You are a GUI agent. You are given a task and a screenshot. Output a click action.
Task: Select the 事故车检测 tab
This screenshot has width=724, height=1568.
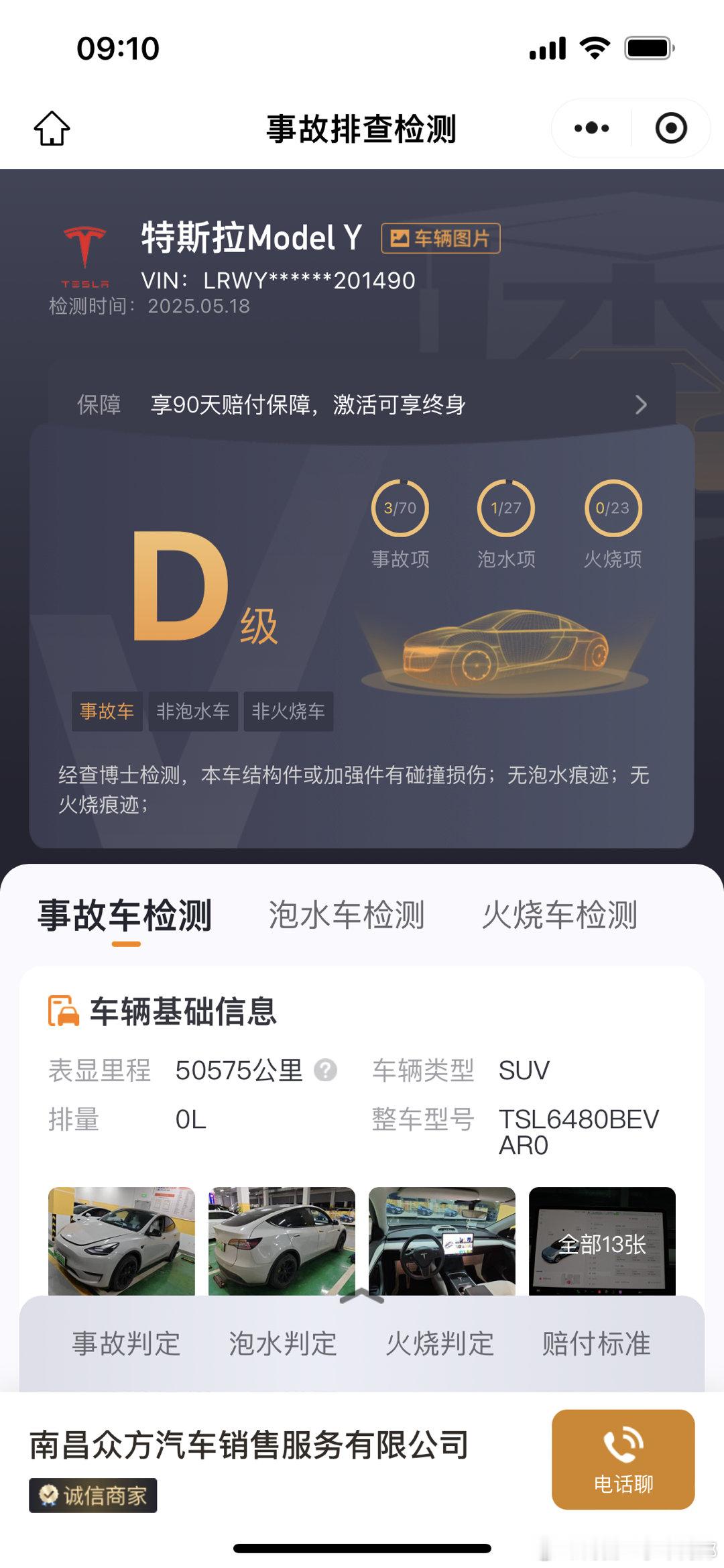[125, 915]
